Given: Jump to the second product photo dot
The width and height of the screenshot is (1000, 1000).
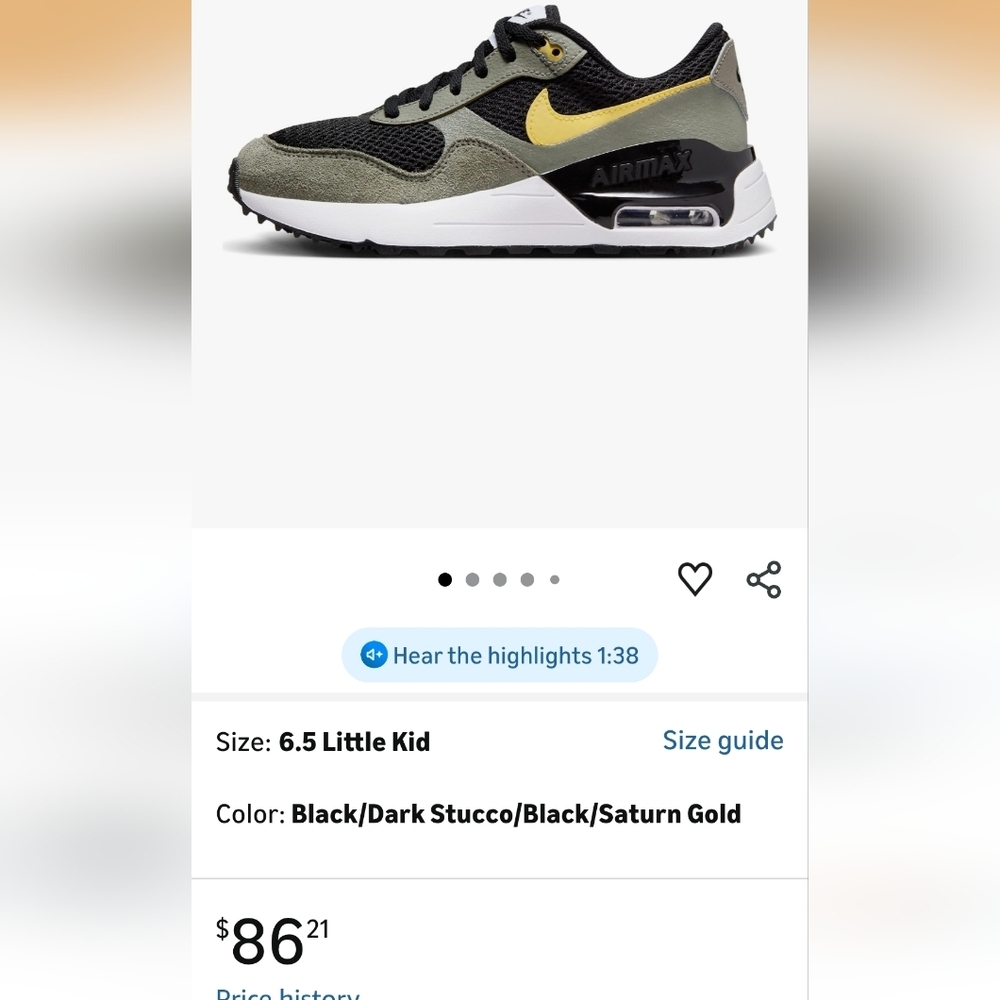Looking at the screenshot, I should [473, 580].
